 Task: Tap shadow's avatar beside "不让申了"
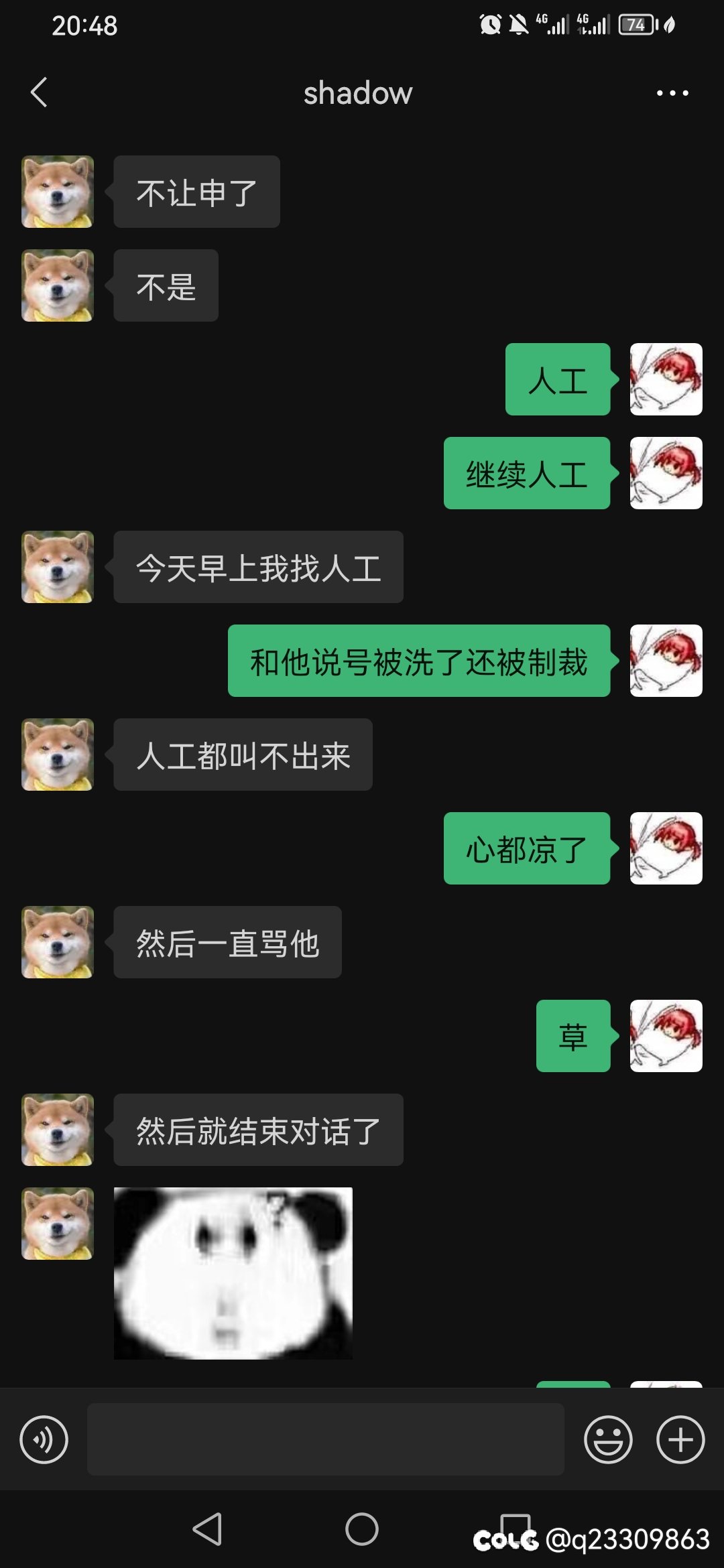(58, 192)
